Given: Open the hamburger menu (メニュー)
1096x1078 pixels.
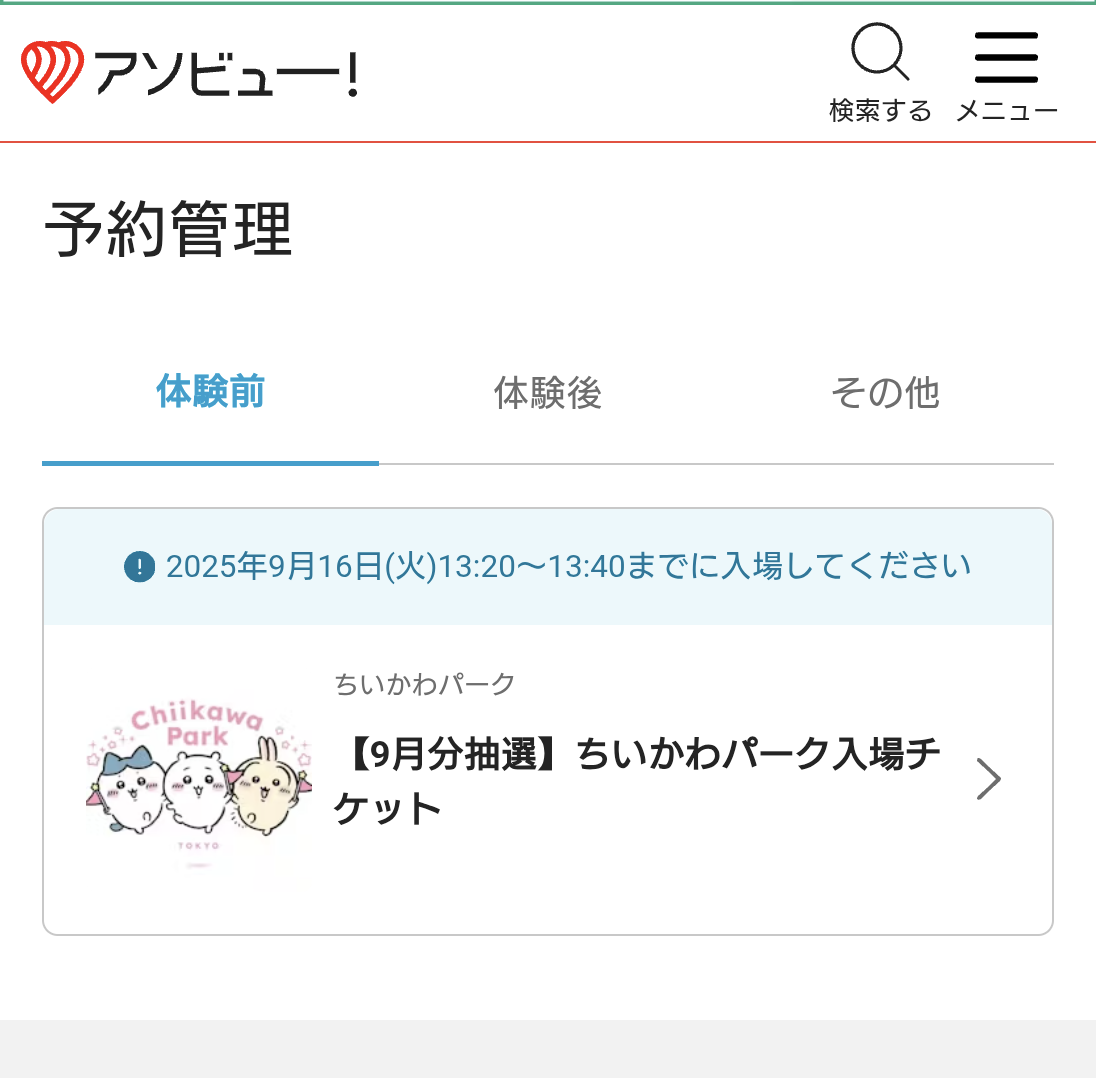Looking at the screenshot, I should (x=1006, y=72).
